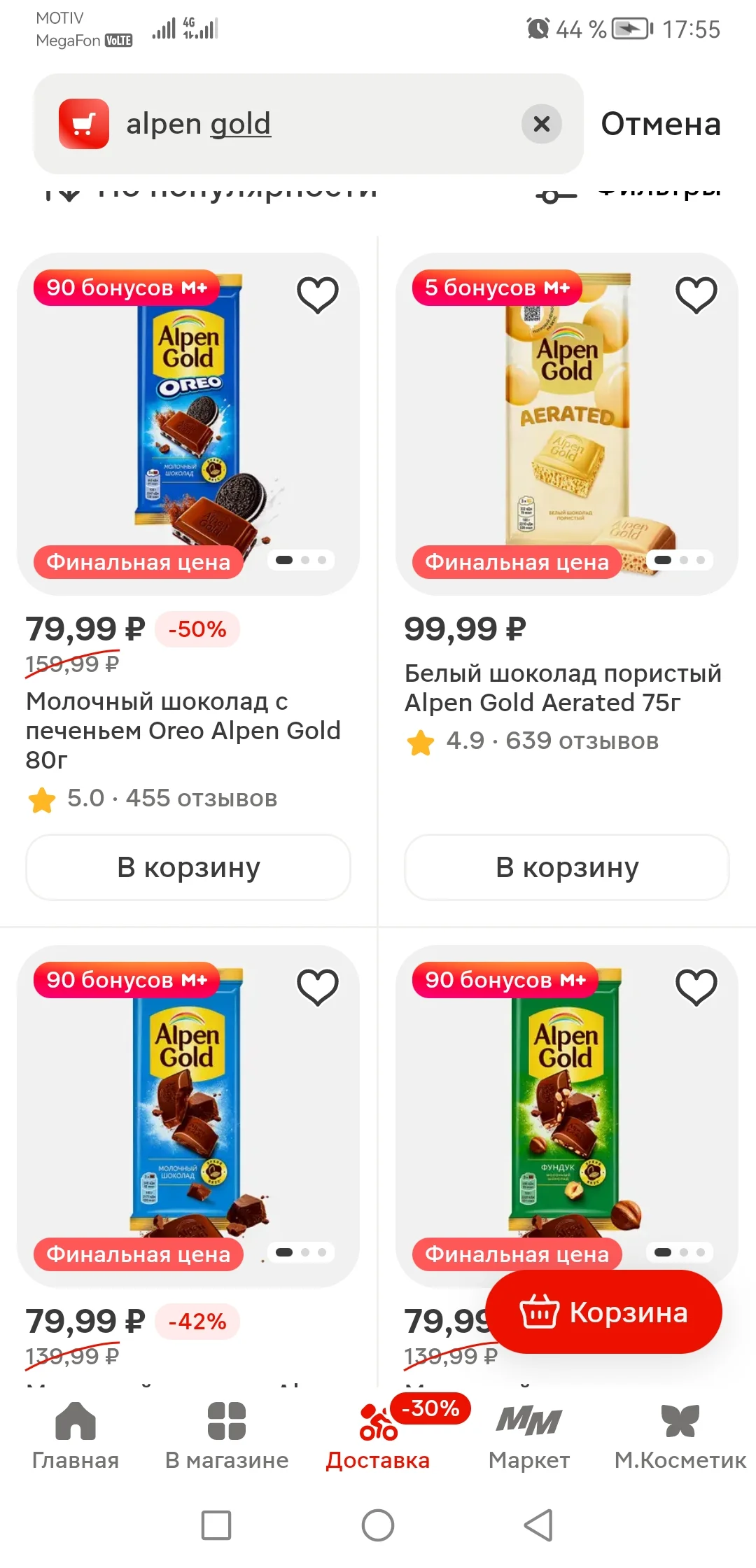Open the blue milk chocolate -42% product

pos(188,1116)
